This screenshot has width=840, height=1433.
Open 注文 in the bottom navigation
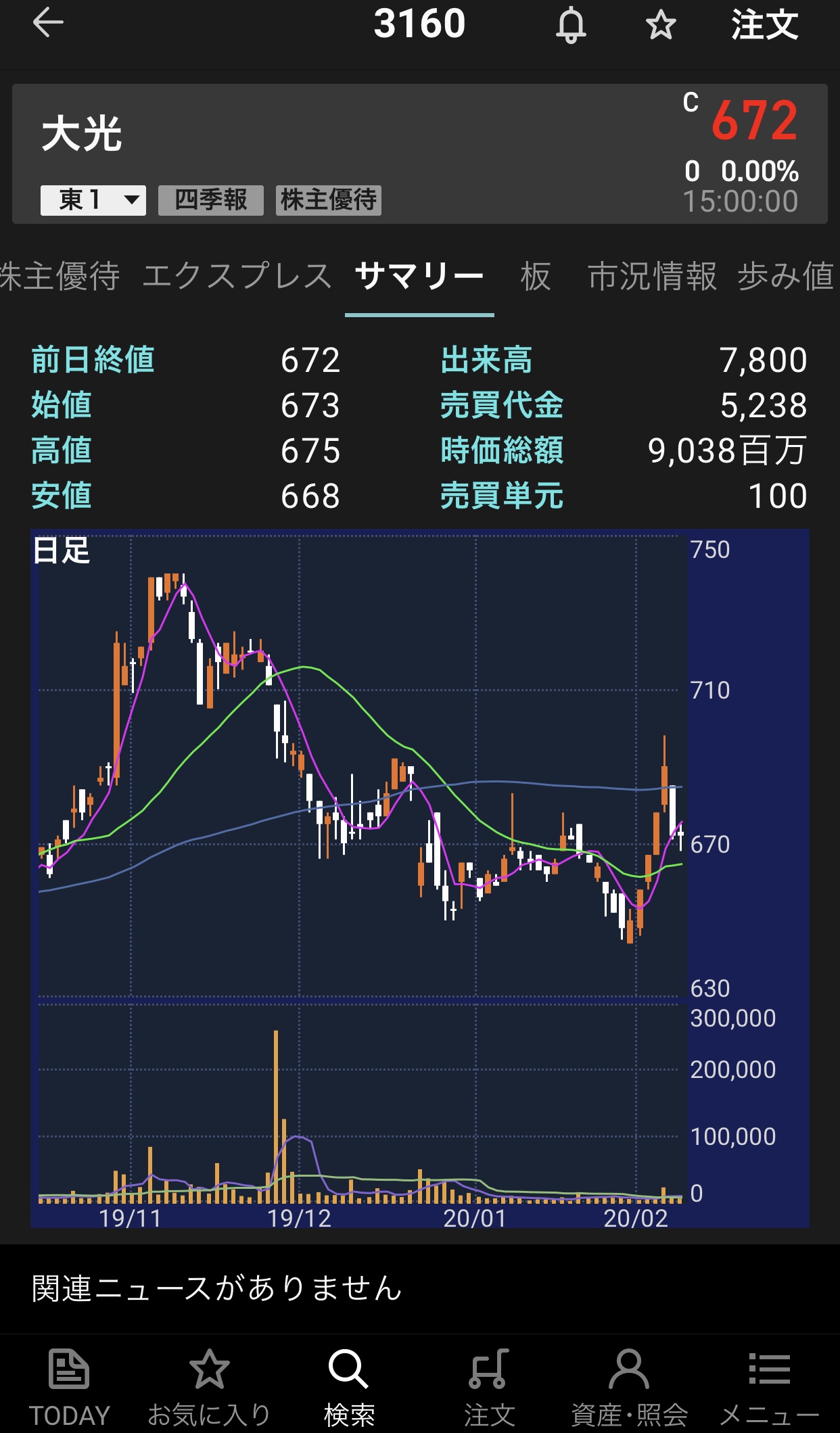point(489,1386)
